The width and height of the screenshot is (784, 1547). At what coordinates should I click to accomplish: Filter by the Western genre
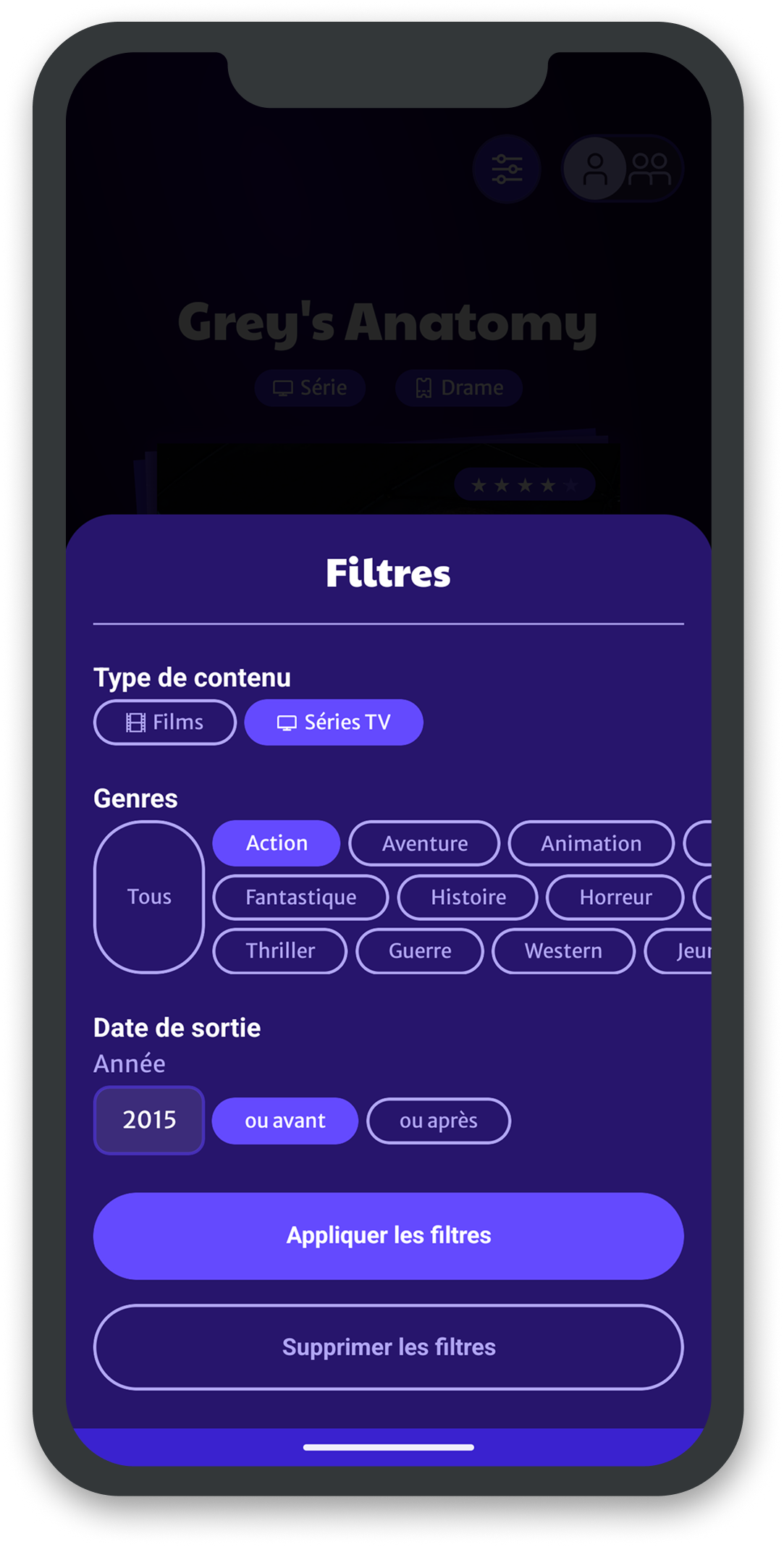[563, 950]
